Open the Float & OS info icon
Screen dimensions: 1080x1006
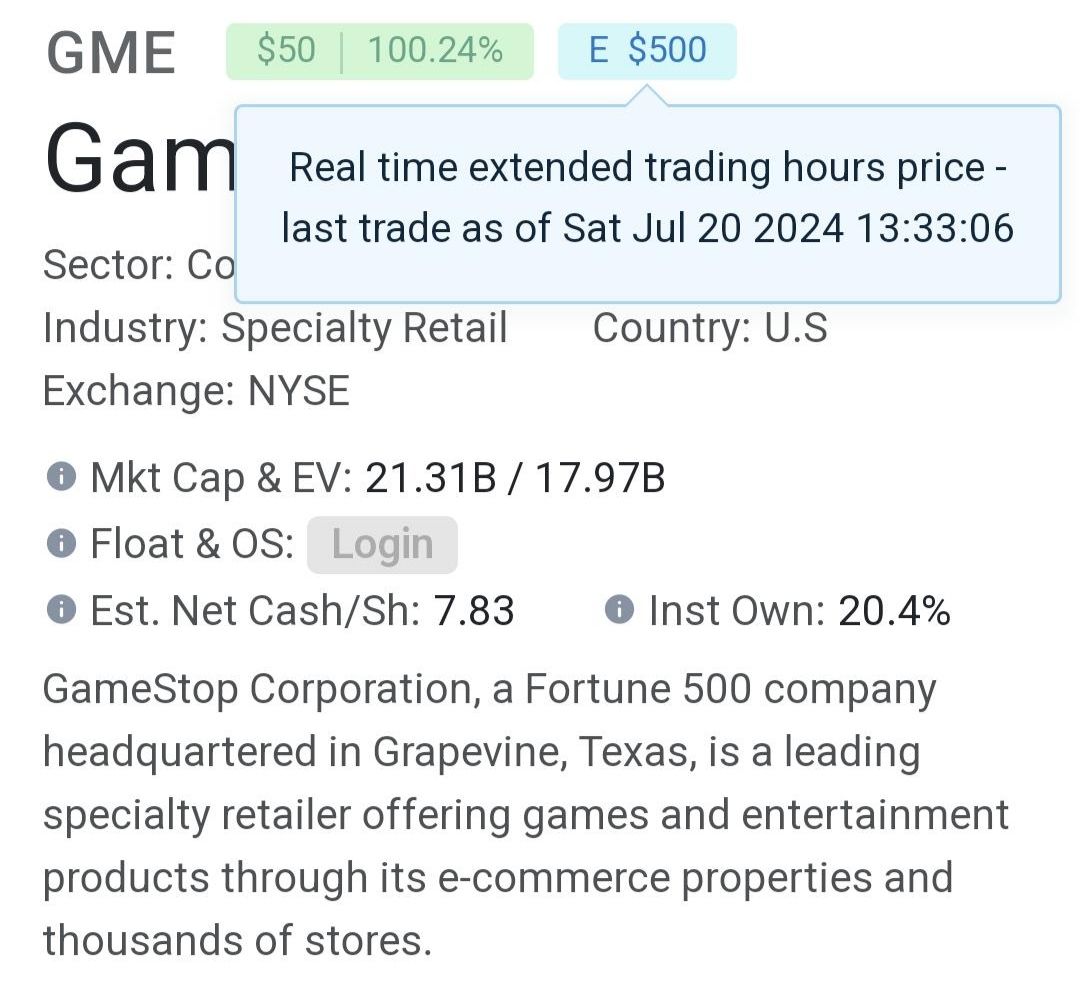coord(61,543)
